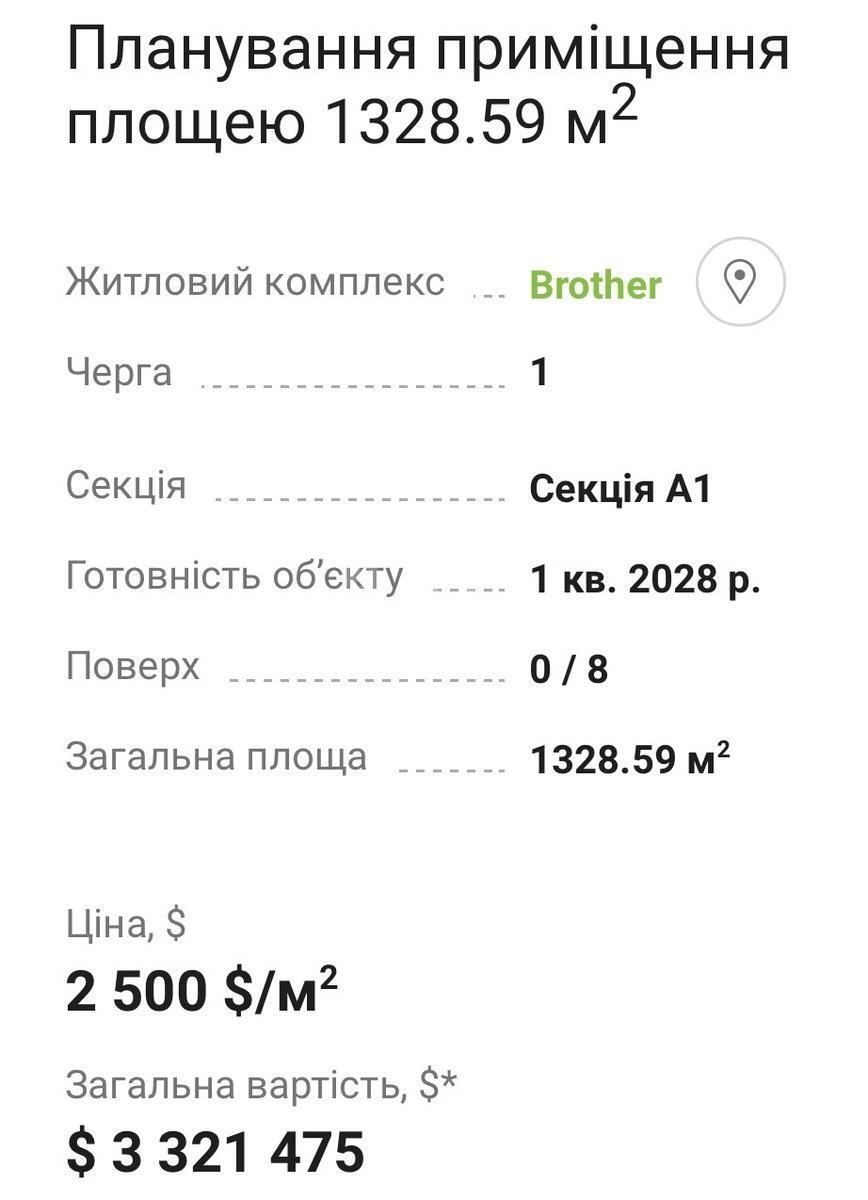This screenshot has height=1200, width=868.
Task: Open the Brother residential complex link
Action: coord(595,285)
